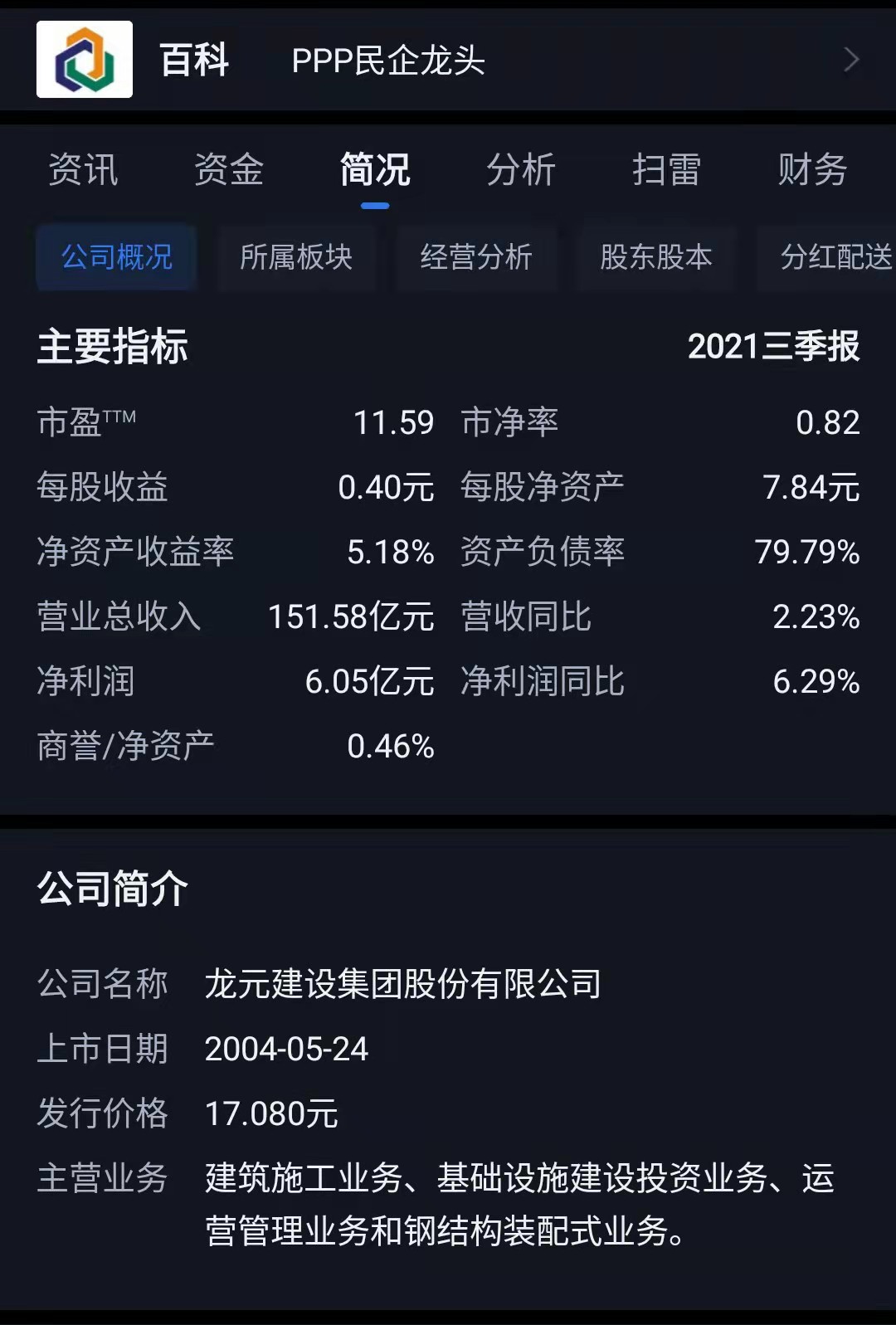
Task: Switch to the 资金 tab
Action: 230,170
